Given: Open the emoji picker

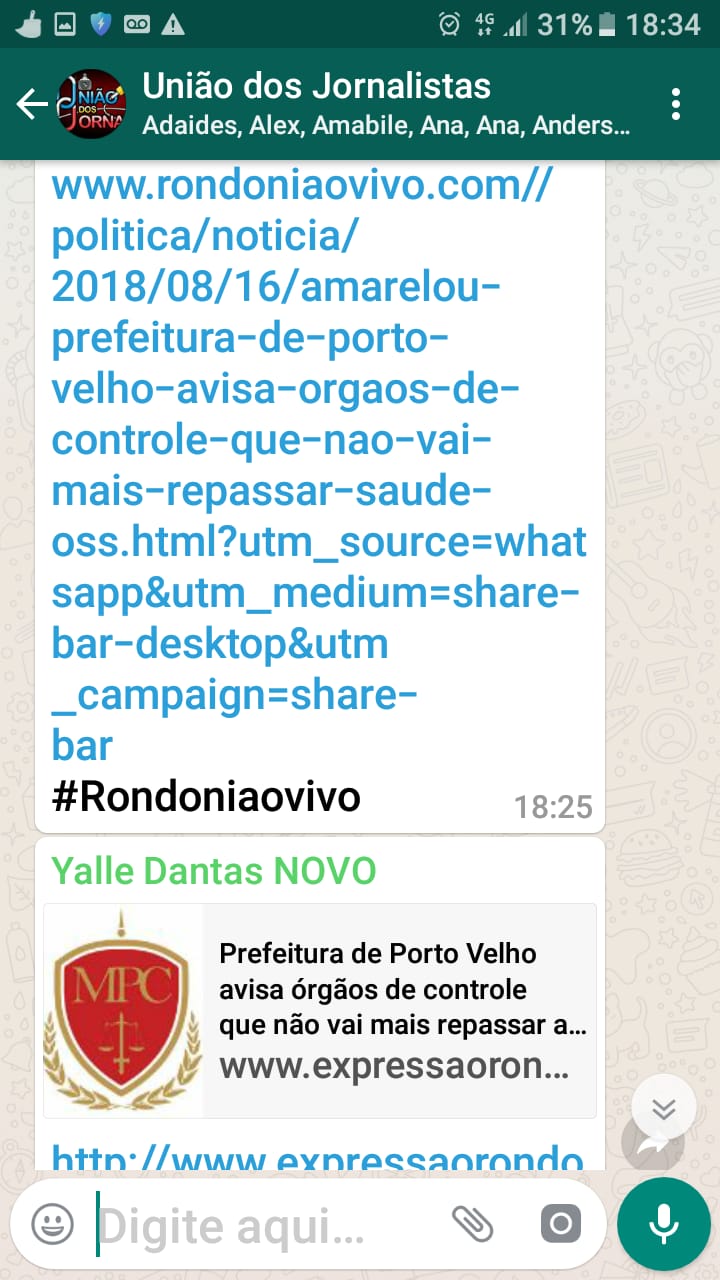Looking at the screenshot, I should (52, 1223).
